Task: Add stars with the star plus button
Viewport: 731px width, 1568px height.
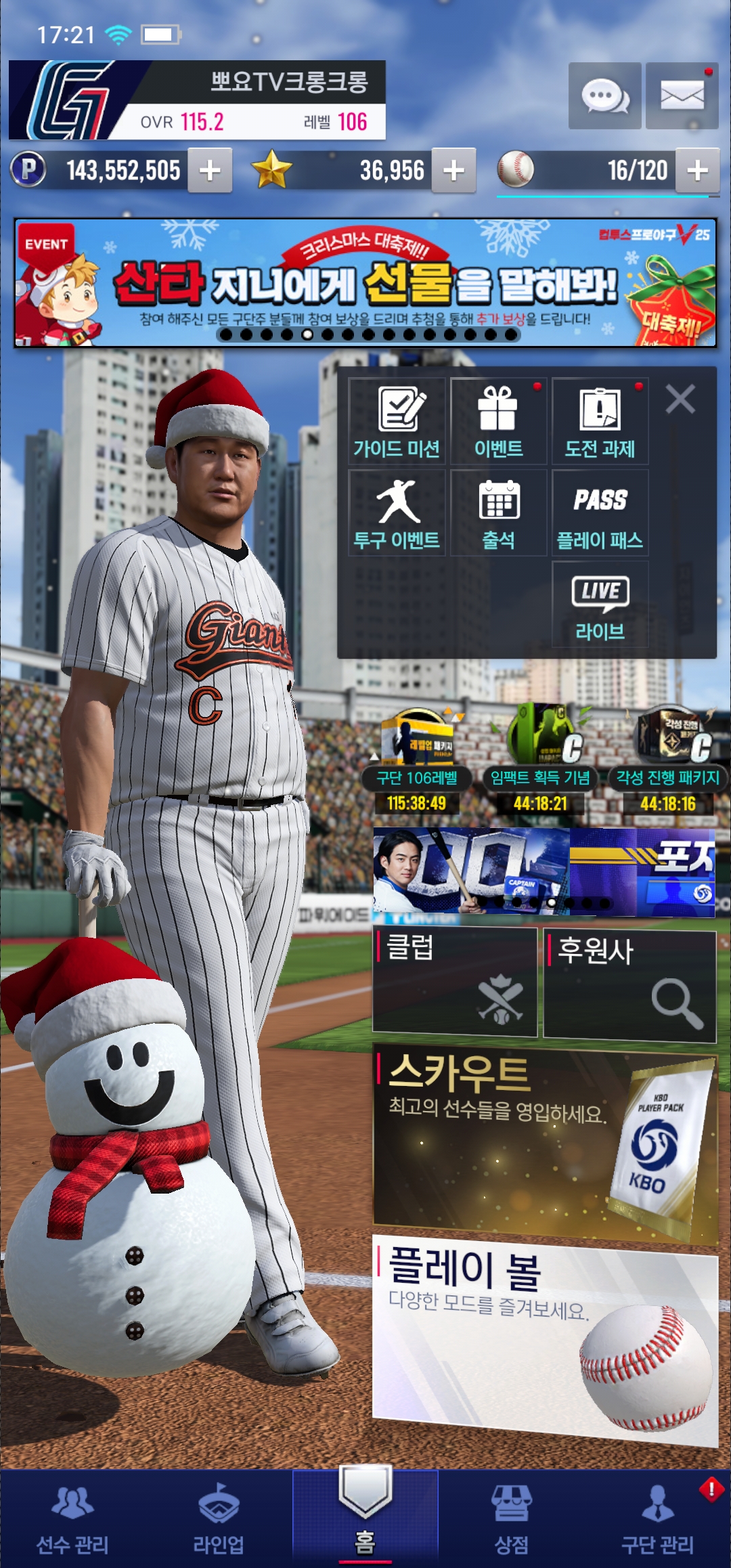Action: [453, 171]
